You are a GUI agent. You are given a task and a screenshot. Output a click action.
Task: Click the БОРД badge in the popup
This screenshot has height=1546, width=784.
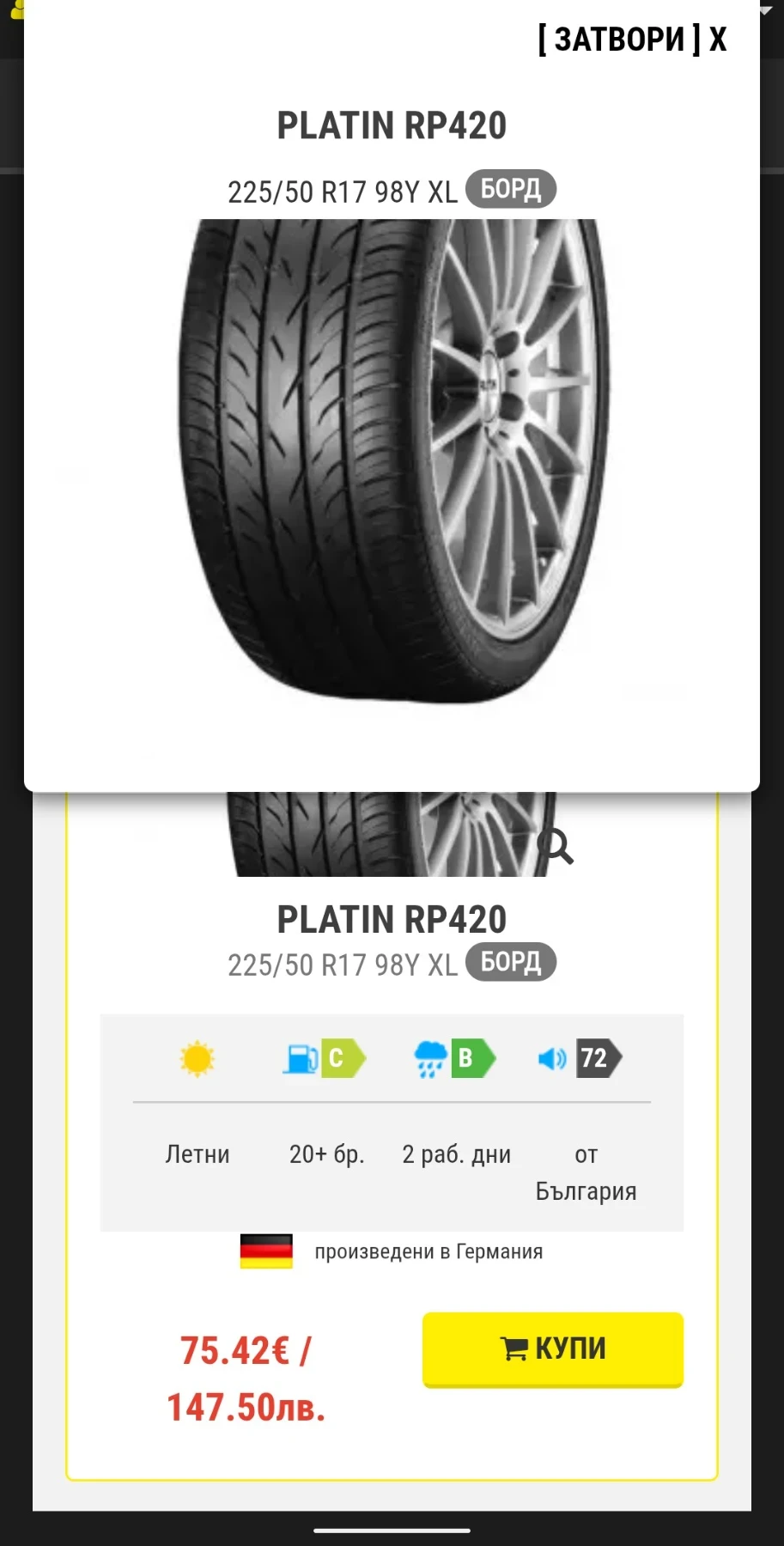click(x=510, y=187)
